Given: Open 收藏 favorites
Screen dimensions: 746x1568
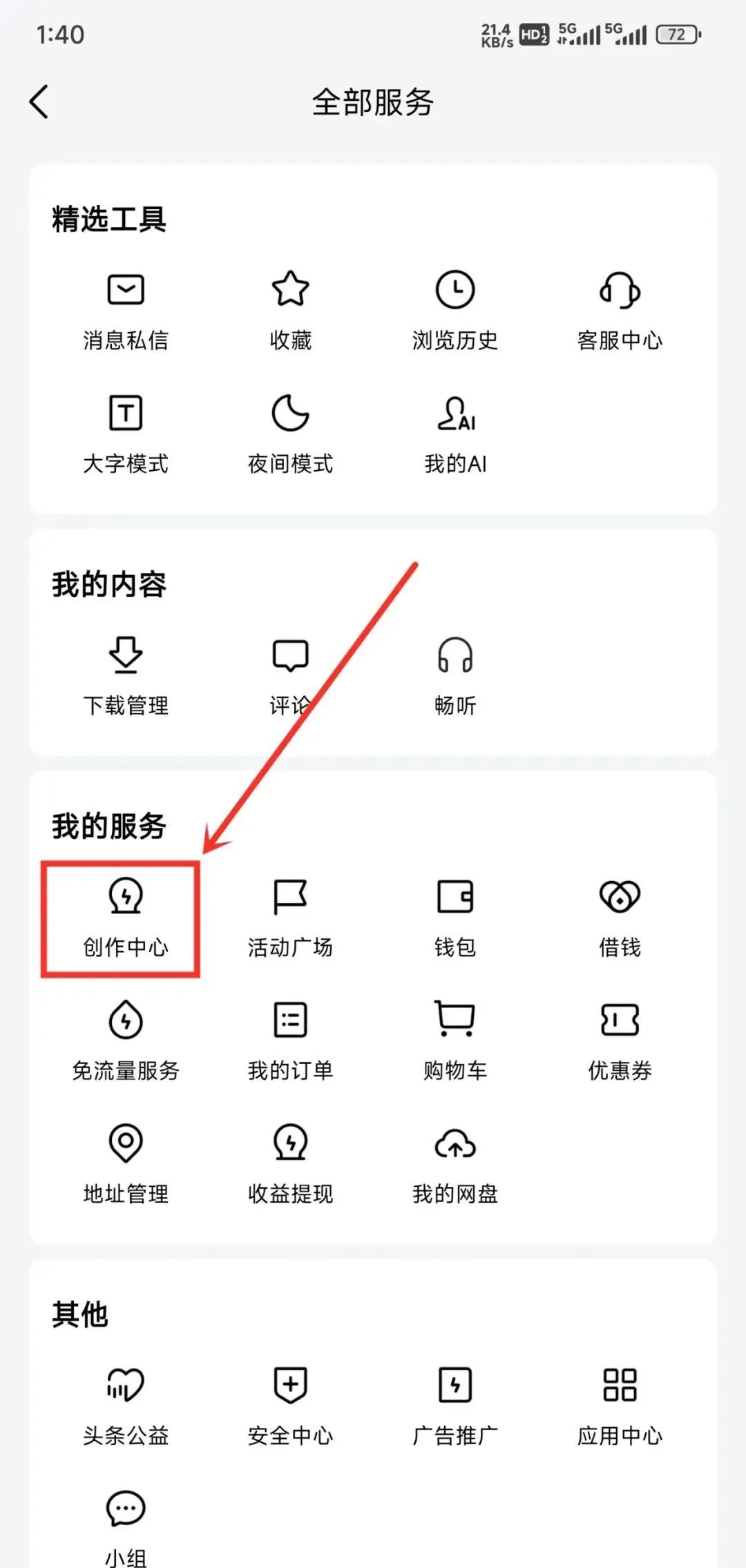Looking at the screenshot, I should (x=290, y=311).
